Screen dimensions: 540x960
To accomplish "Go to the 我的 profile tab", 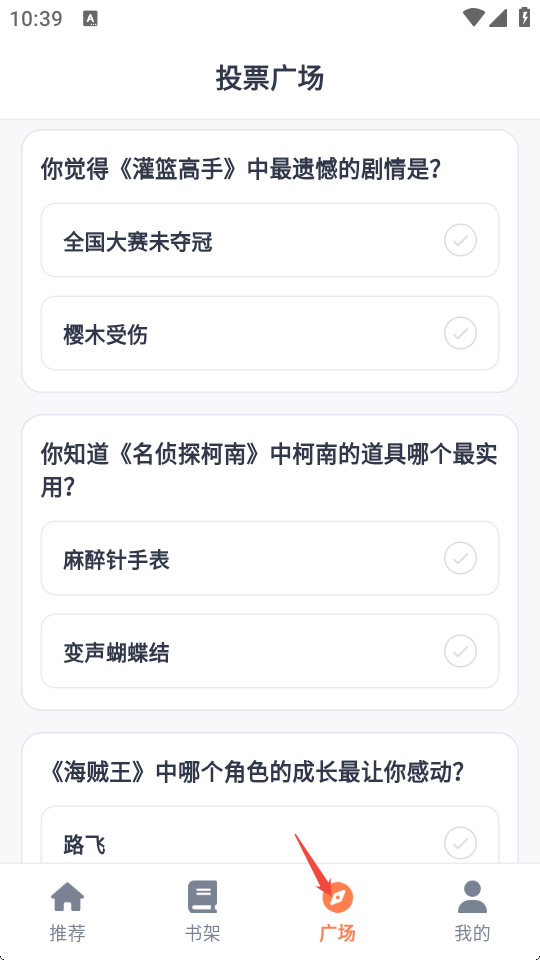I will click(472, 911).
